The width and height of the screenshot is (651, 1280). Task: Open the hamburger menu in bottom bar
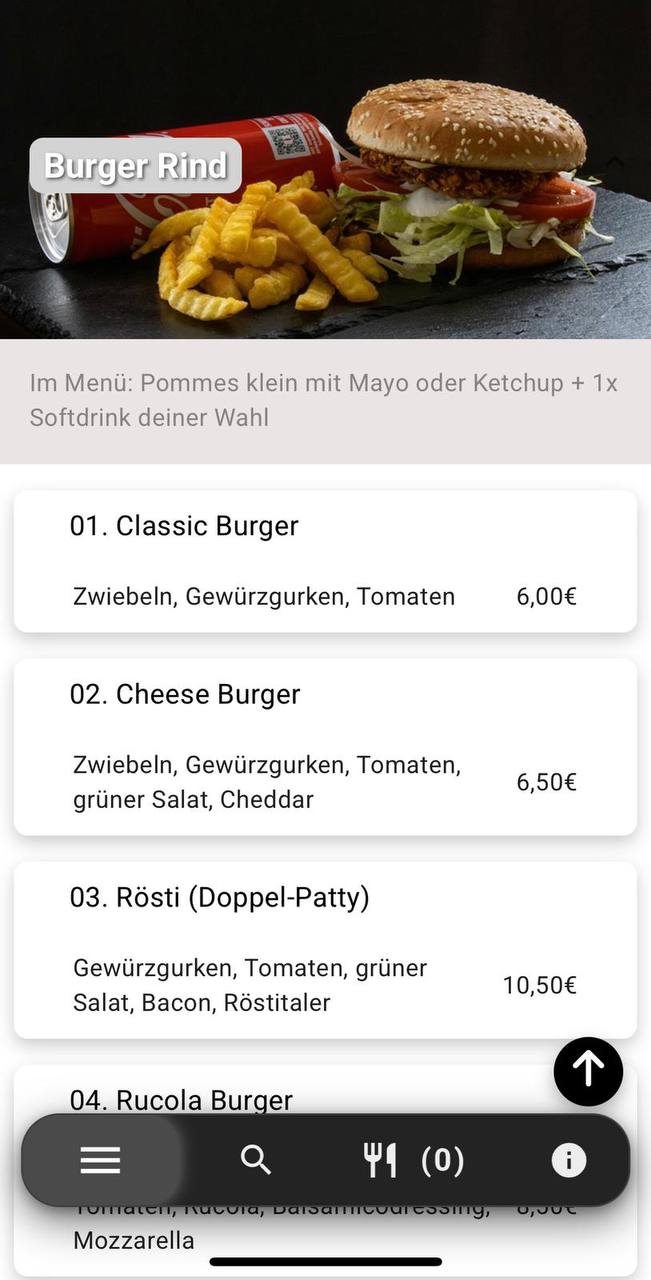(x=100, y=1160)
